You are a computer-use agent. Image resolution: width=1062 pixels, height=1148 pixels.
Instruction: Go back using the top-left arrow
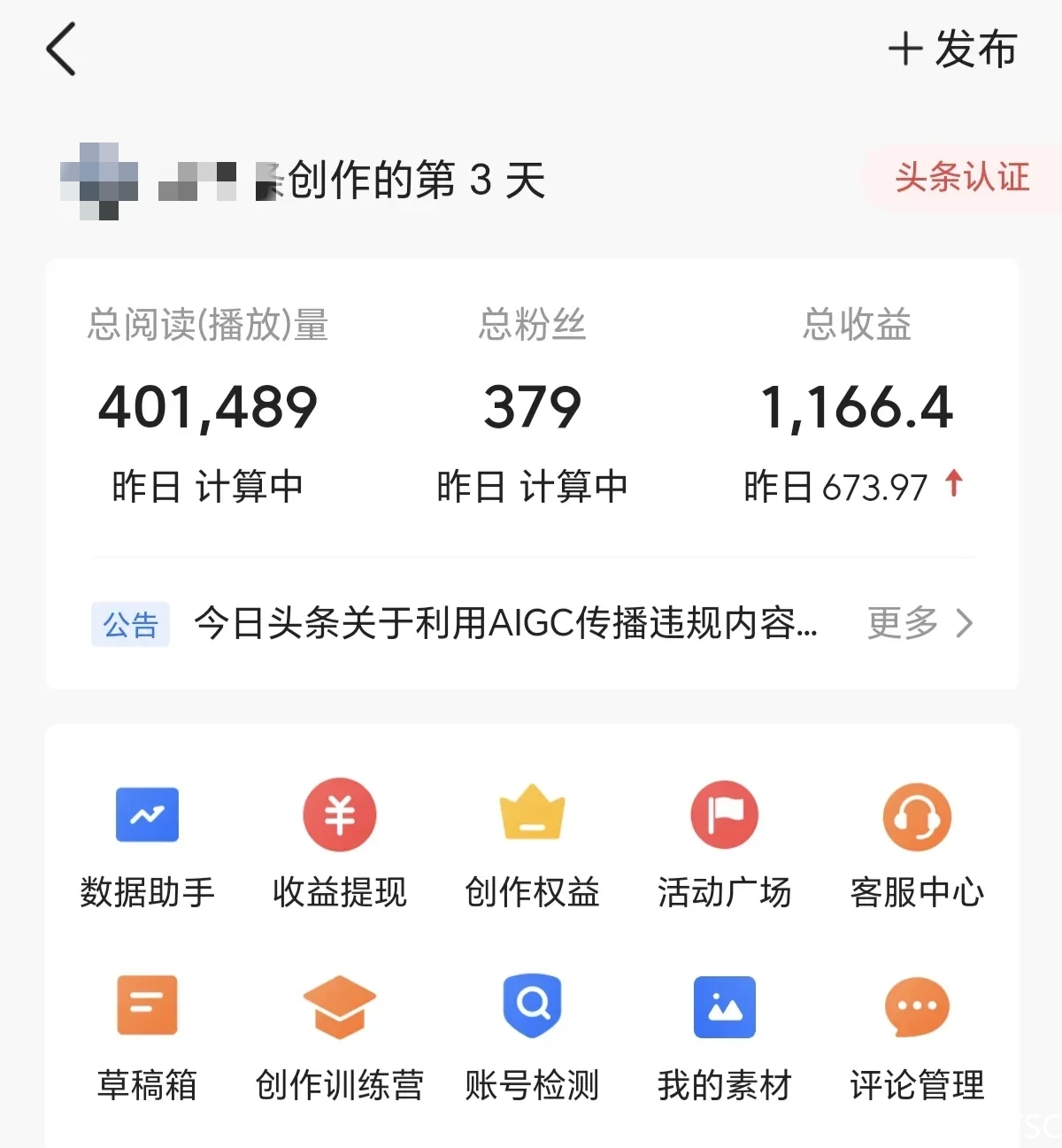click(61, 50)
